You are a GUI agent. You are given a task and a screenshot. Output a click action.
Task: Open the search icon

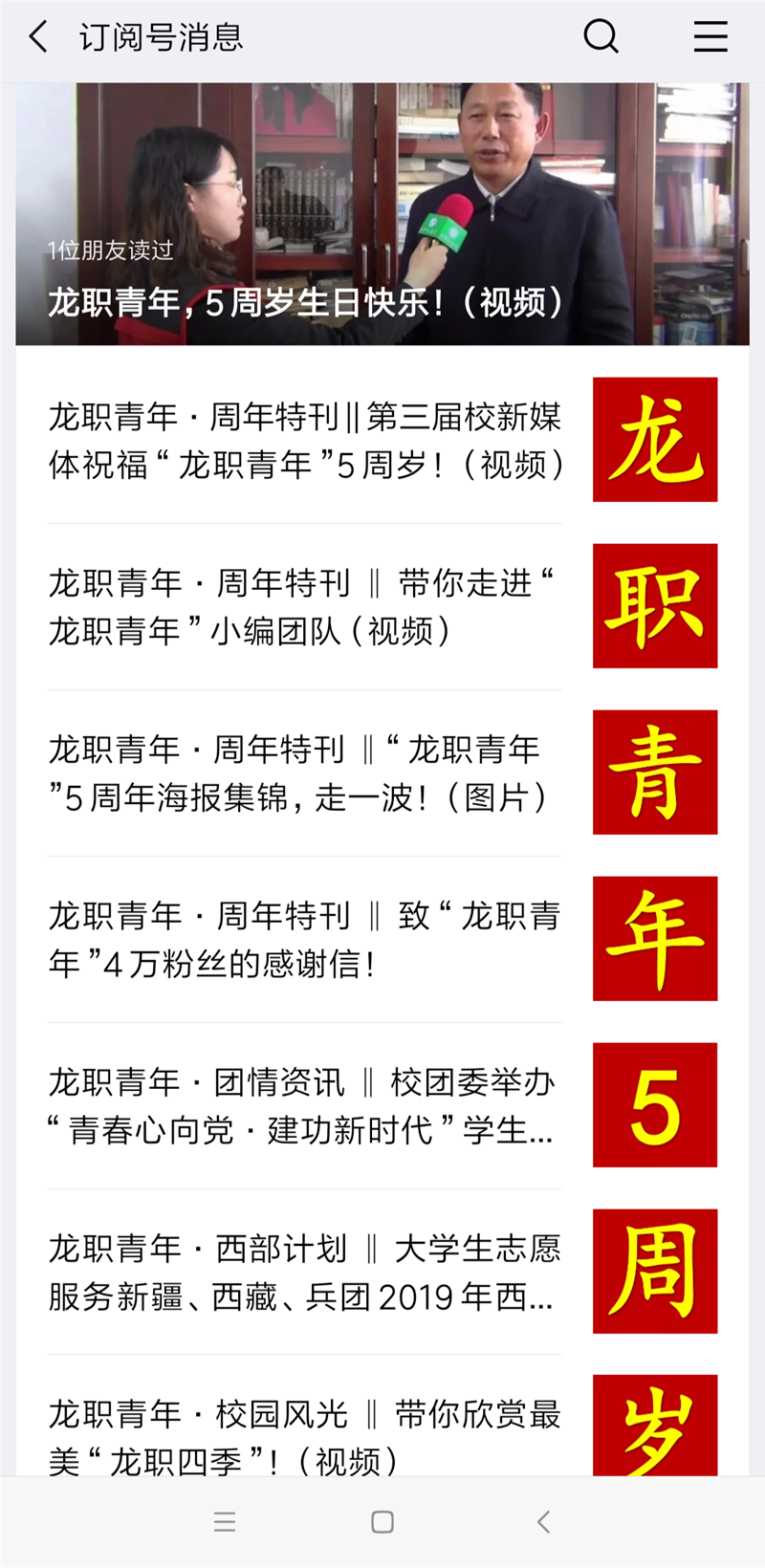click(601, 37)
